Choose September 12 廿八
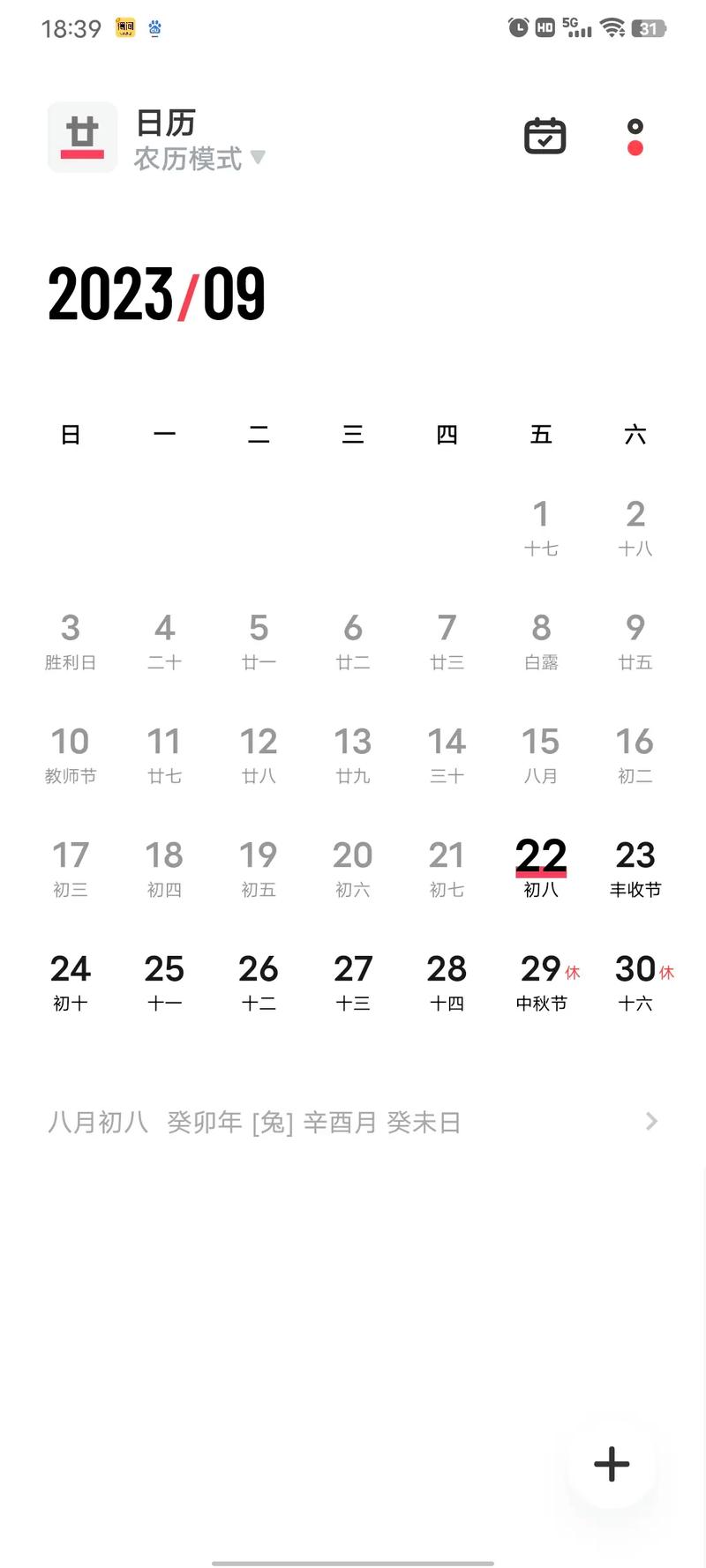 (x=259, y=754)
